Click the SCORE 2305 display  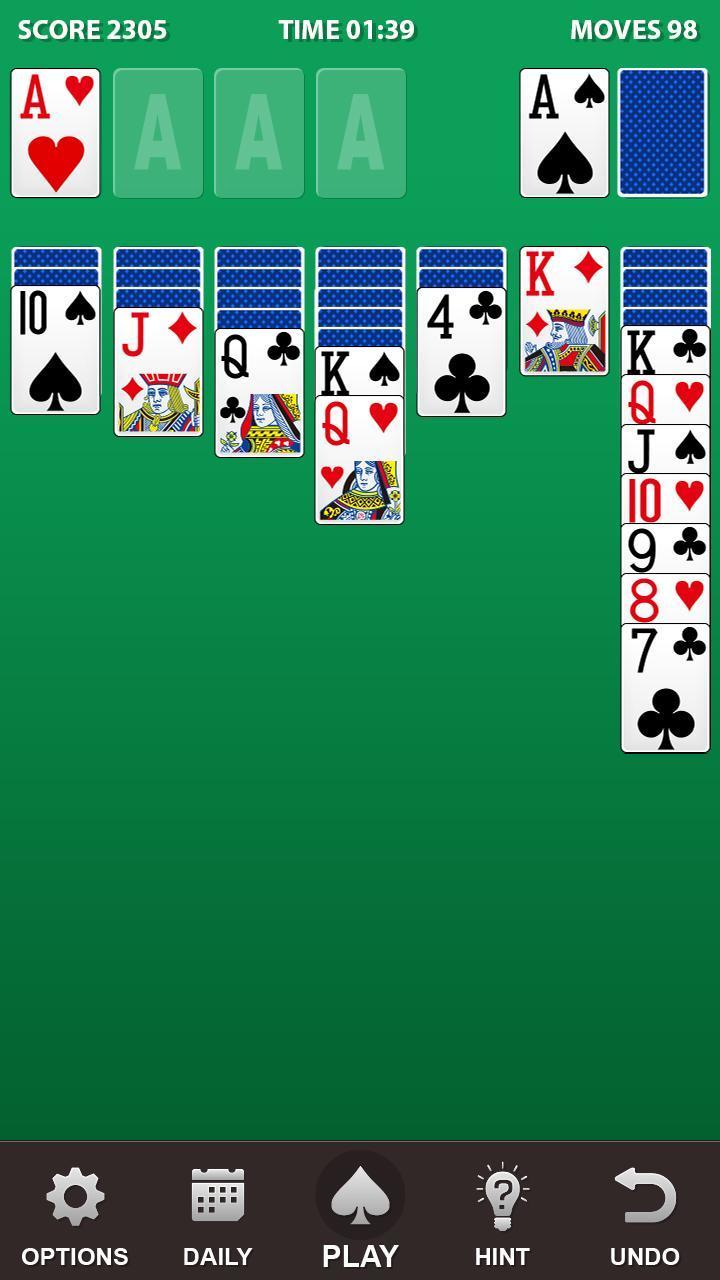[93, 29]
